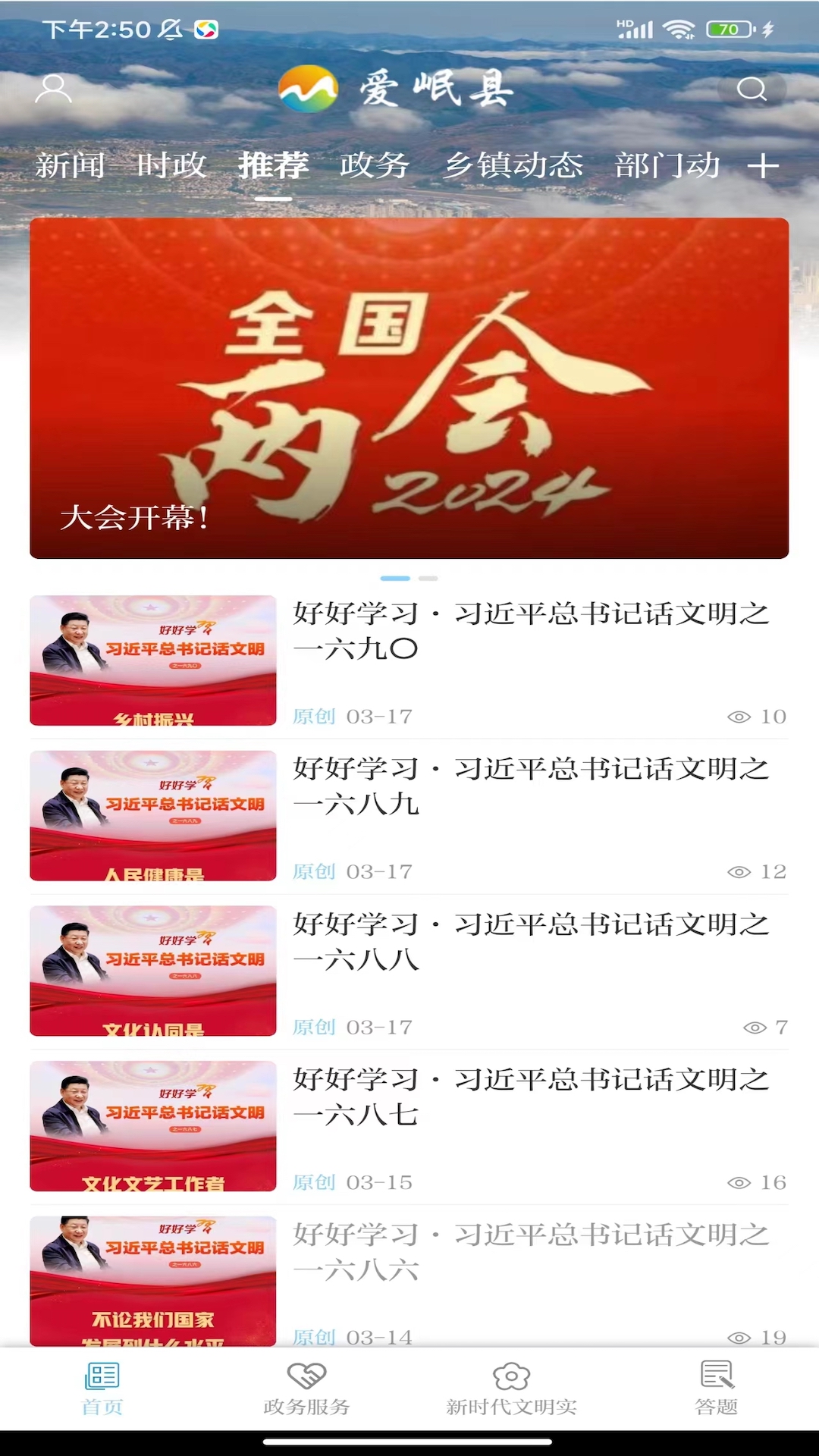Open article 习近平总书记话文明之一六九〇
This screenshot has width=819, height=1456.
coord(531,631)
